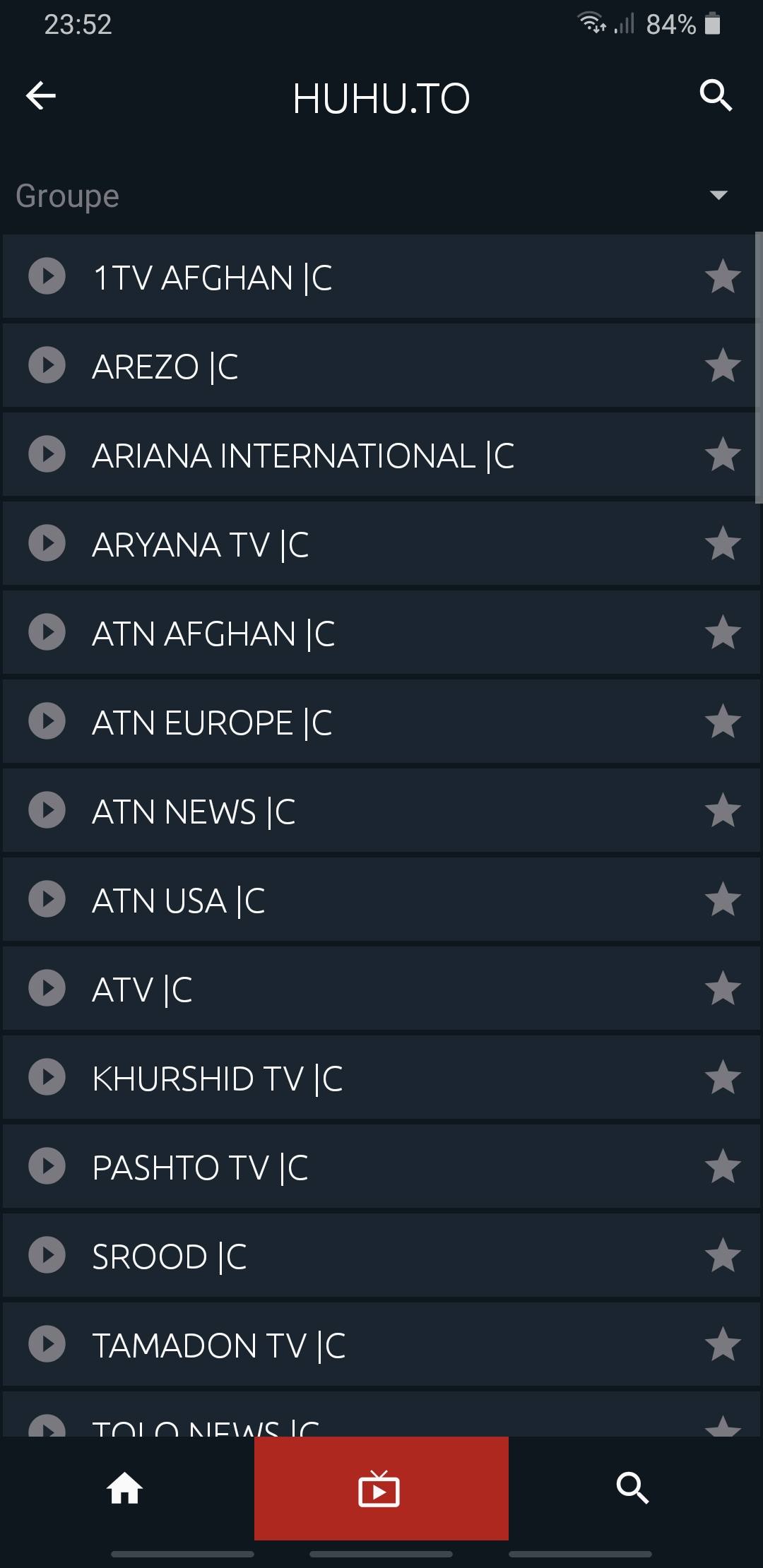
Task: Play the SROOD channel
Action: (x=47, y=1255)
